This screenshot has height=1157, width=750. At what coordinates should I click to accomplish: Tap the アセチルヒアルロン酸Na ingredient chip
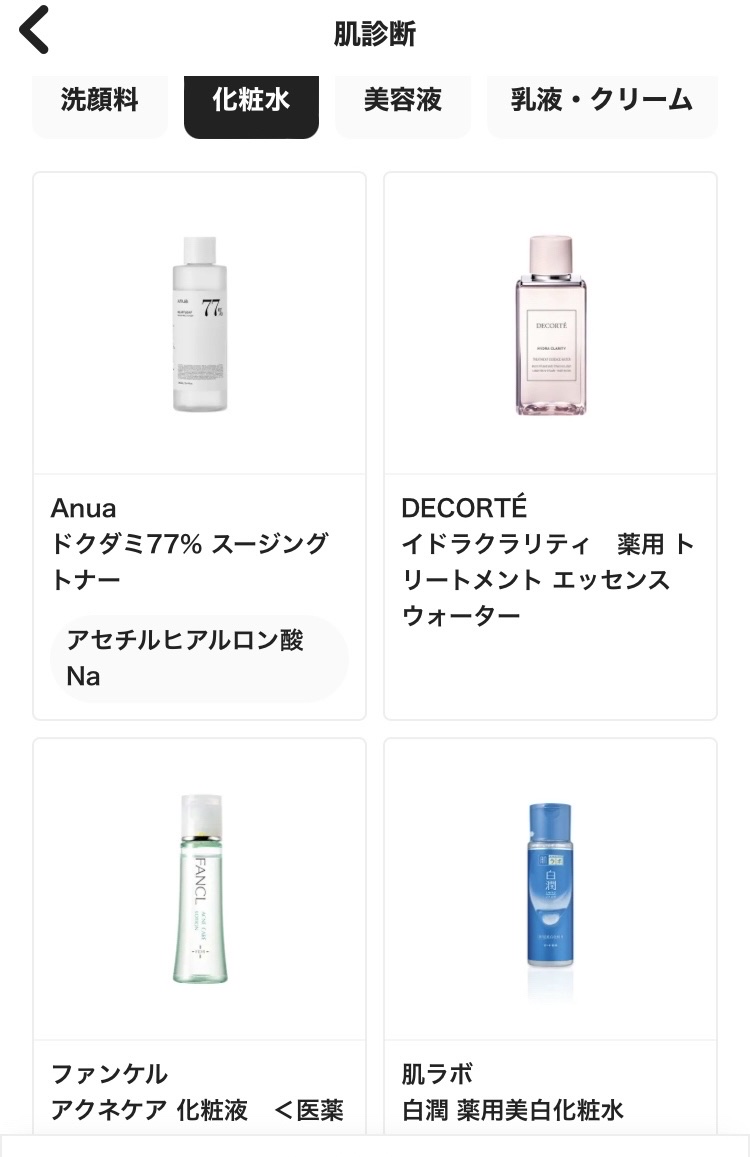pyautogui.click(x=198, y=658)
